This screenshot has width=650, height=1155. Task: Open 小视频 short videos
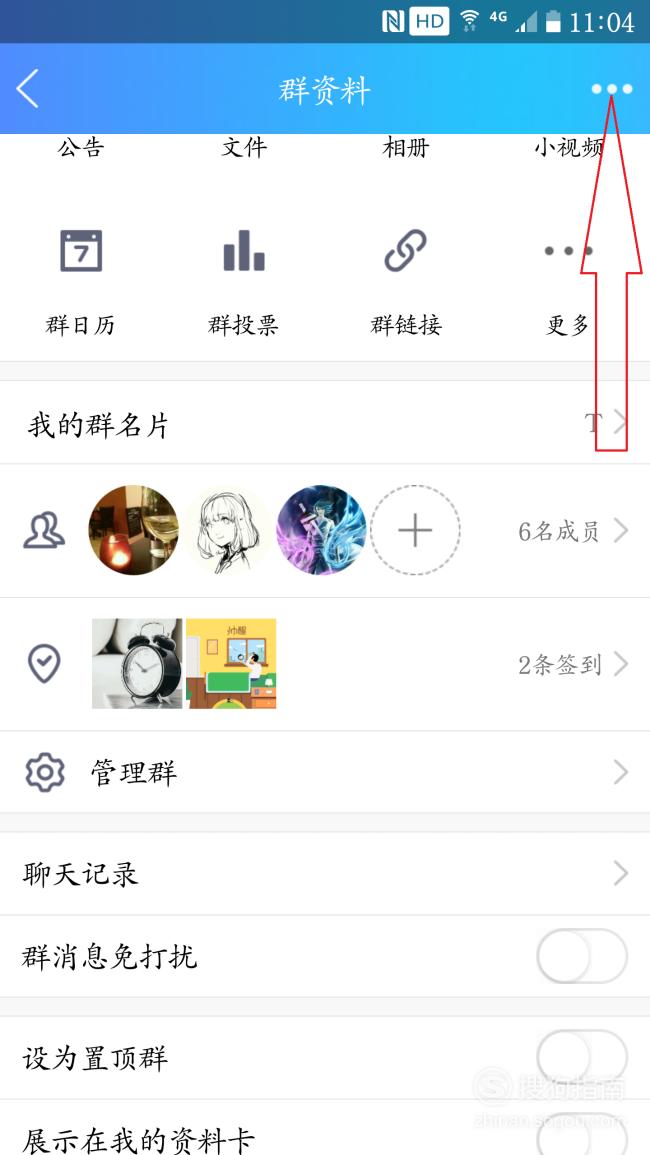coord(568,148)
